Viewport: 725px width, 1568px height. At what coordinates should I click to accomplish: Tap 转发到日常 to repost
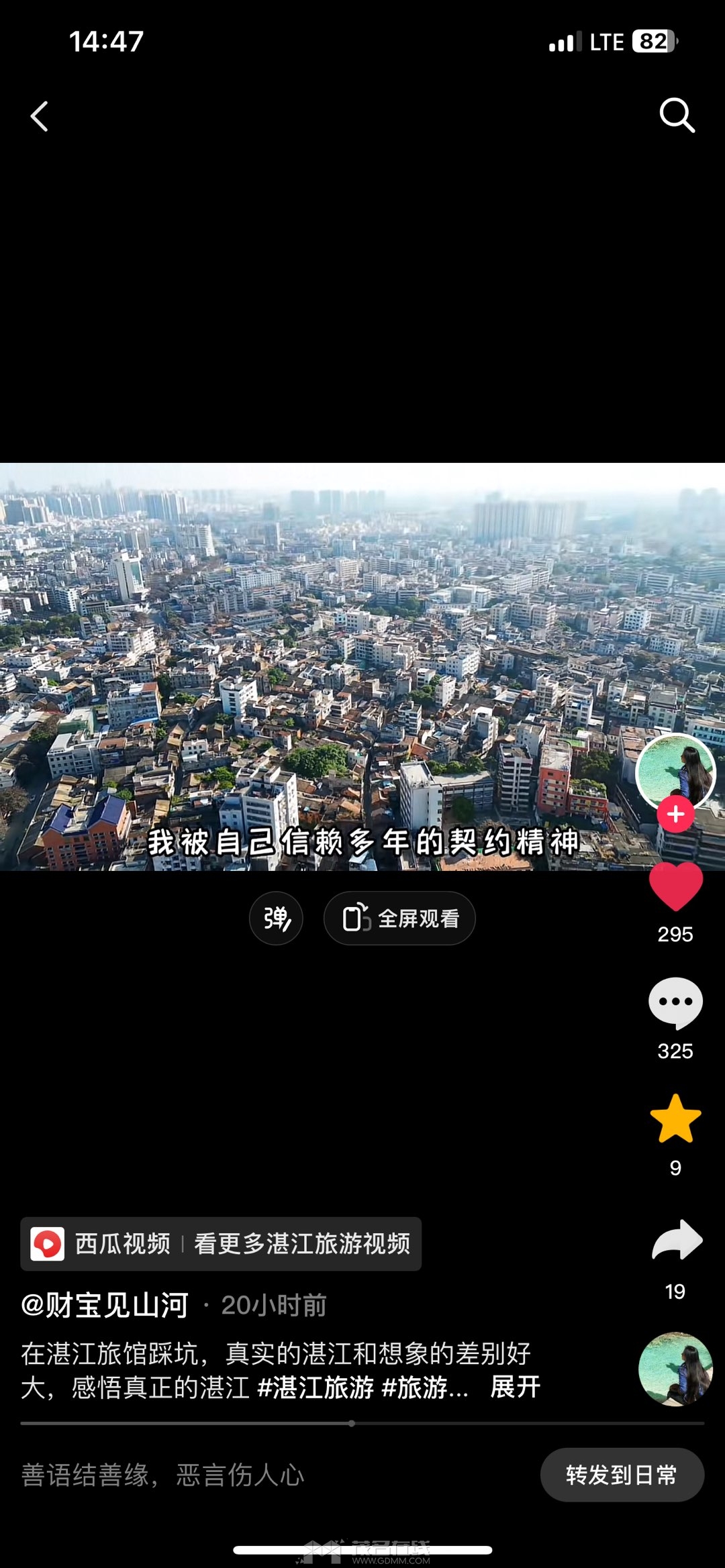click(x=622, y=1475)
